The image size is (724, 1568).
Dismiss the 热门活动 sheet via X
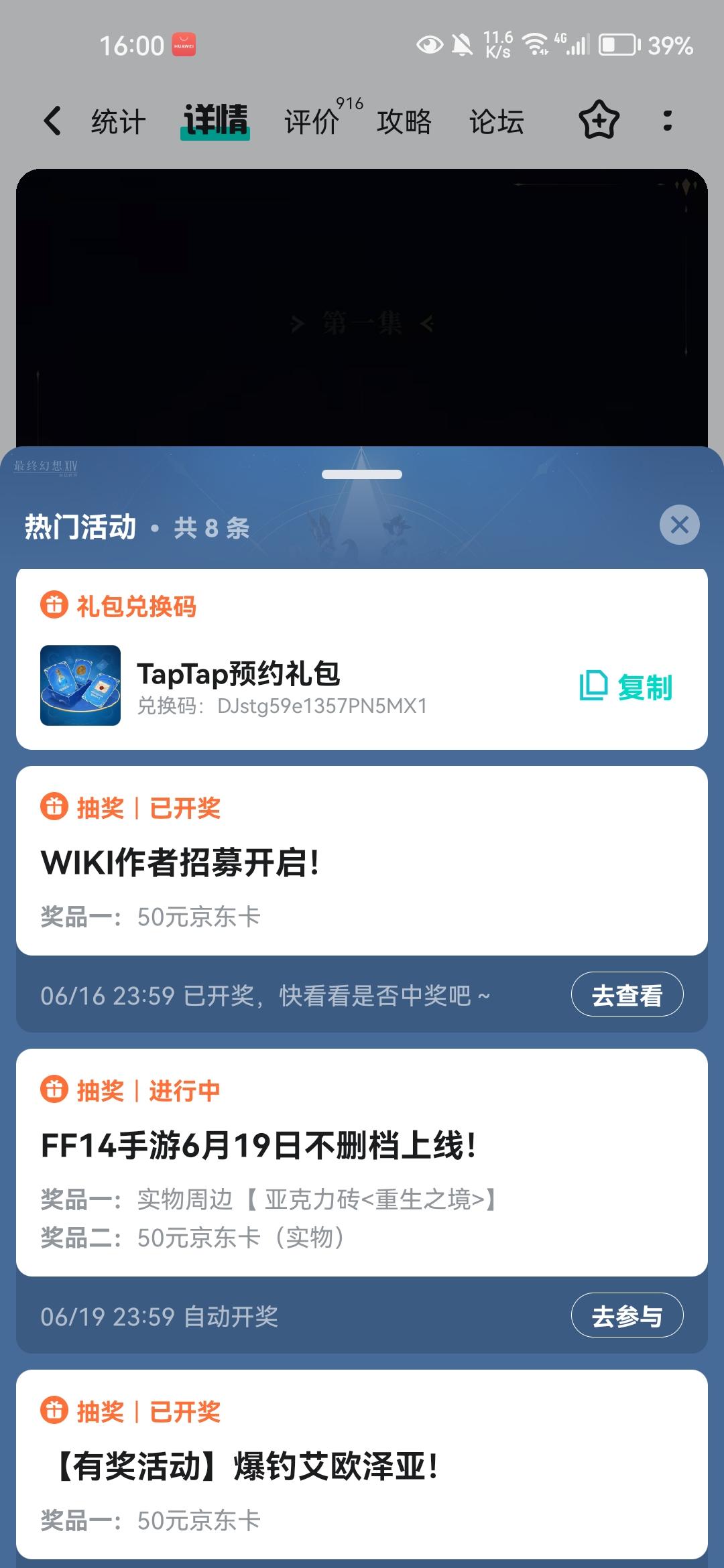[x=680, y=525]
